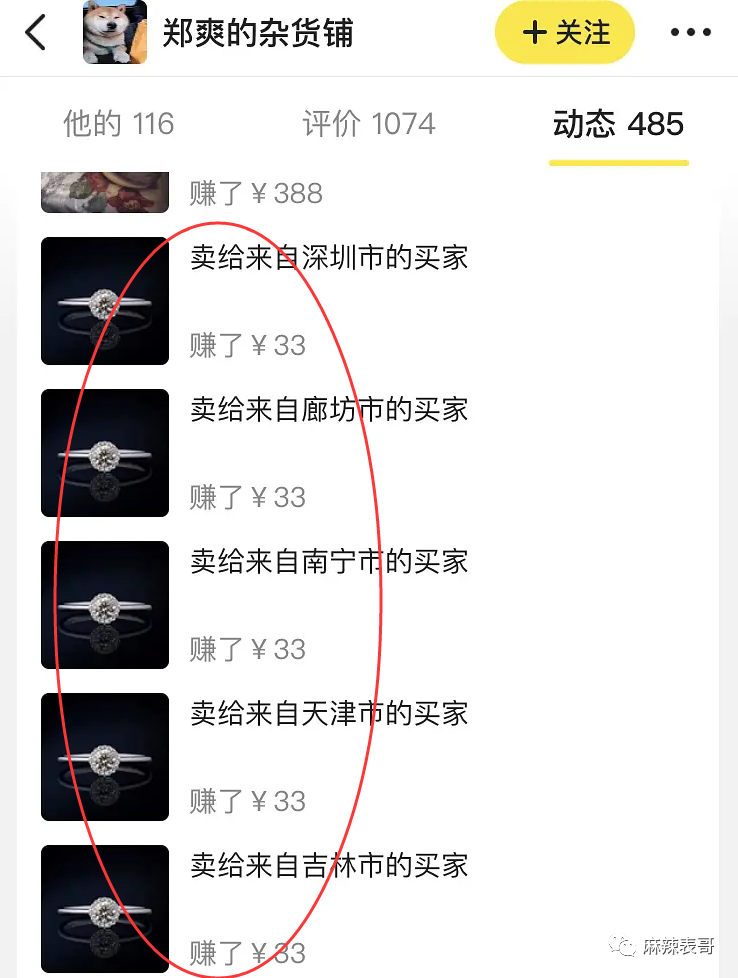
Task: Select the 卖给来自吉林市的买家 listing
Action: click(330, 865)
